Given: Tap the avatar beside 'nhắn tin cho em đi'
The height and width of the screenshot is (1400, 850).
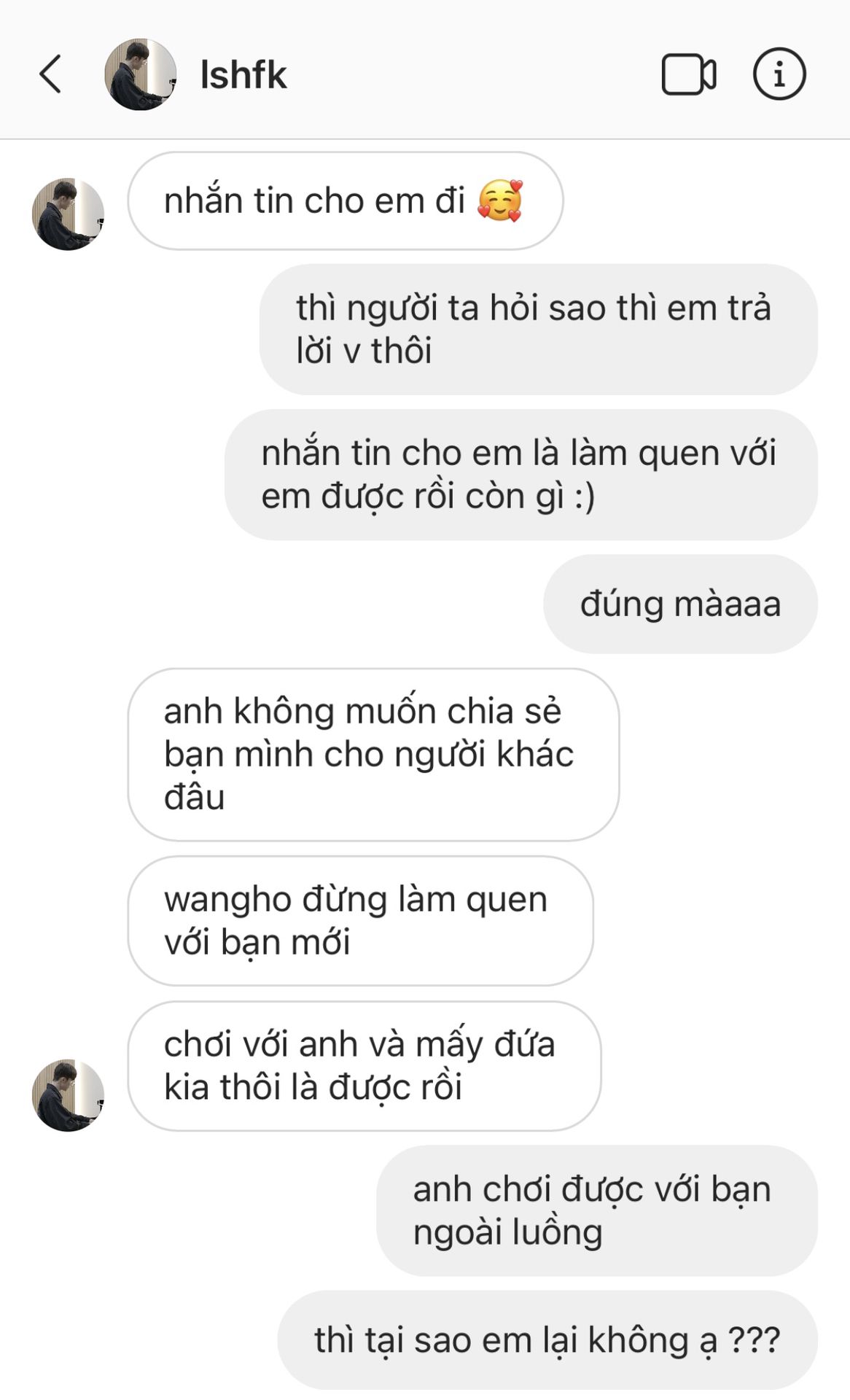Looking at the screenshot, I should click(x=68, y=214).
